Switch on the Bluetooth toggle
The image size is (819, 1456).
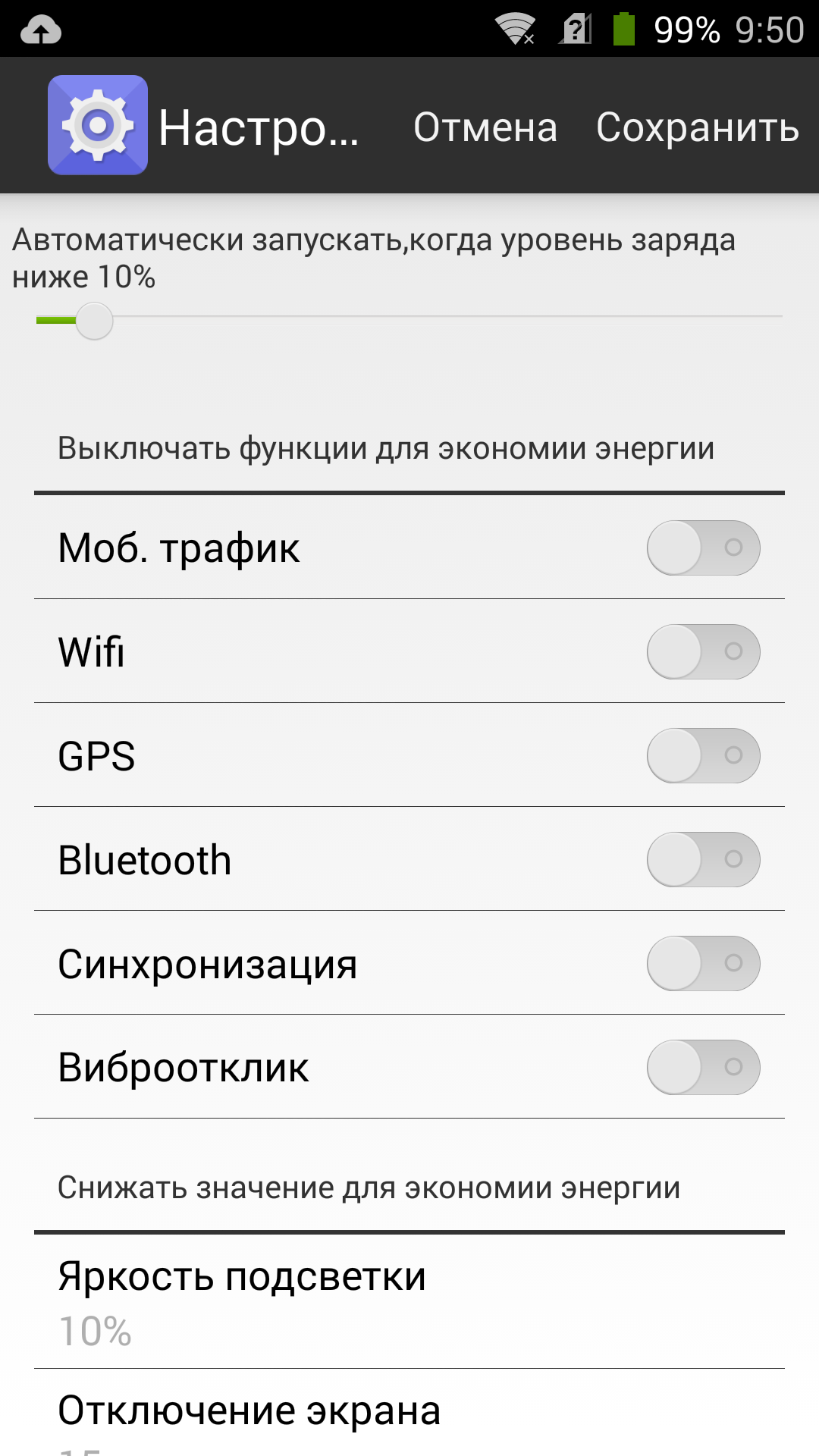[704, 859]
